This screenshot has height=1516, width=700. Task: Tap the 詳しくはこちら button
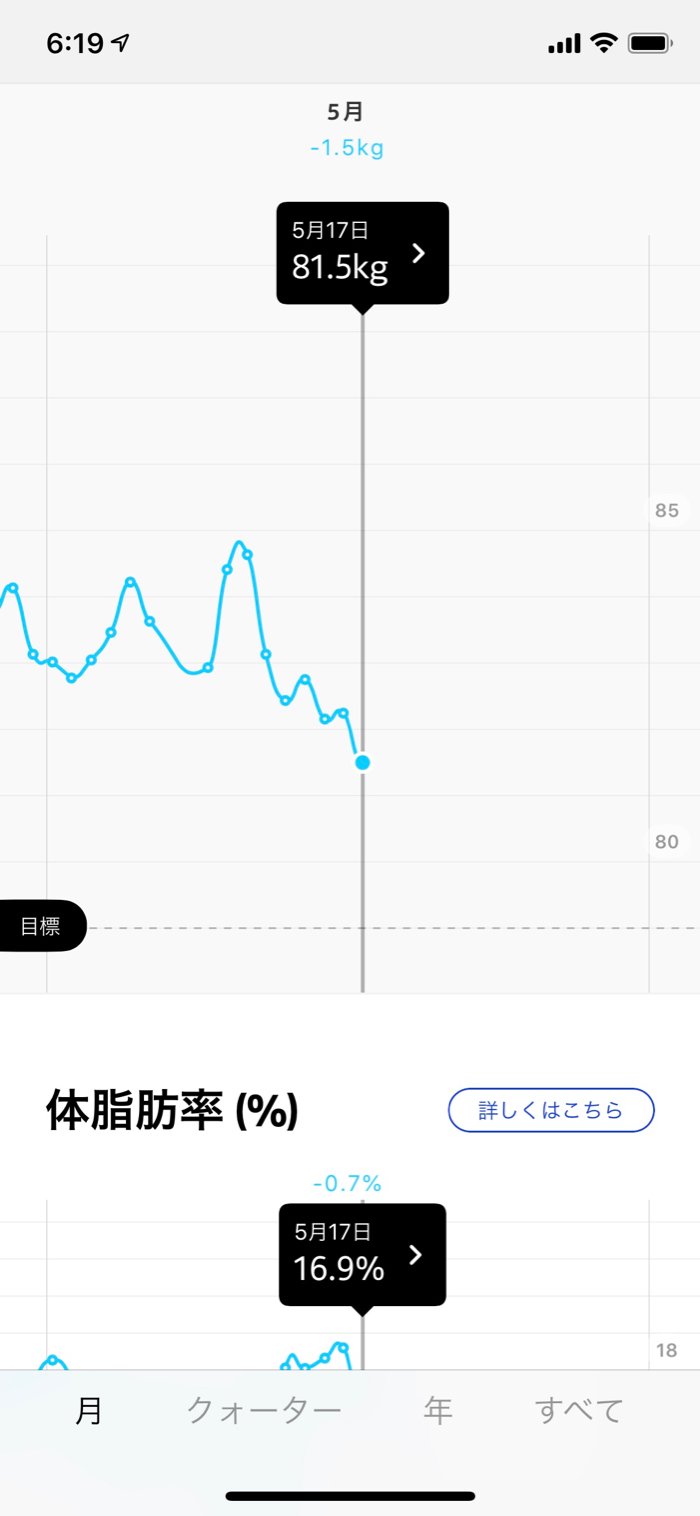click(551, 1110)
